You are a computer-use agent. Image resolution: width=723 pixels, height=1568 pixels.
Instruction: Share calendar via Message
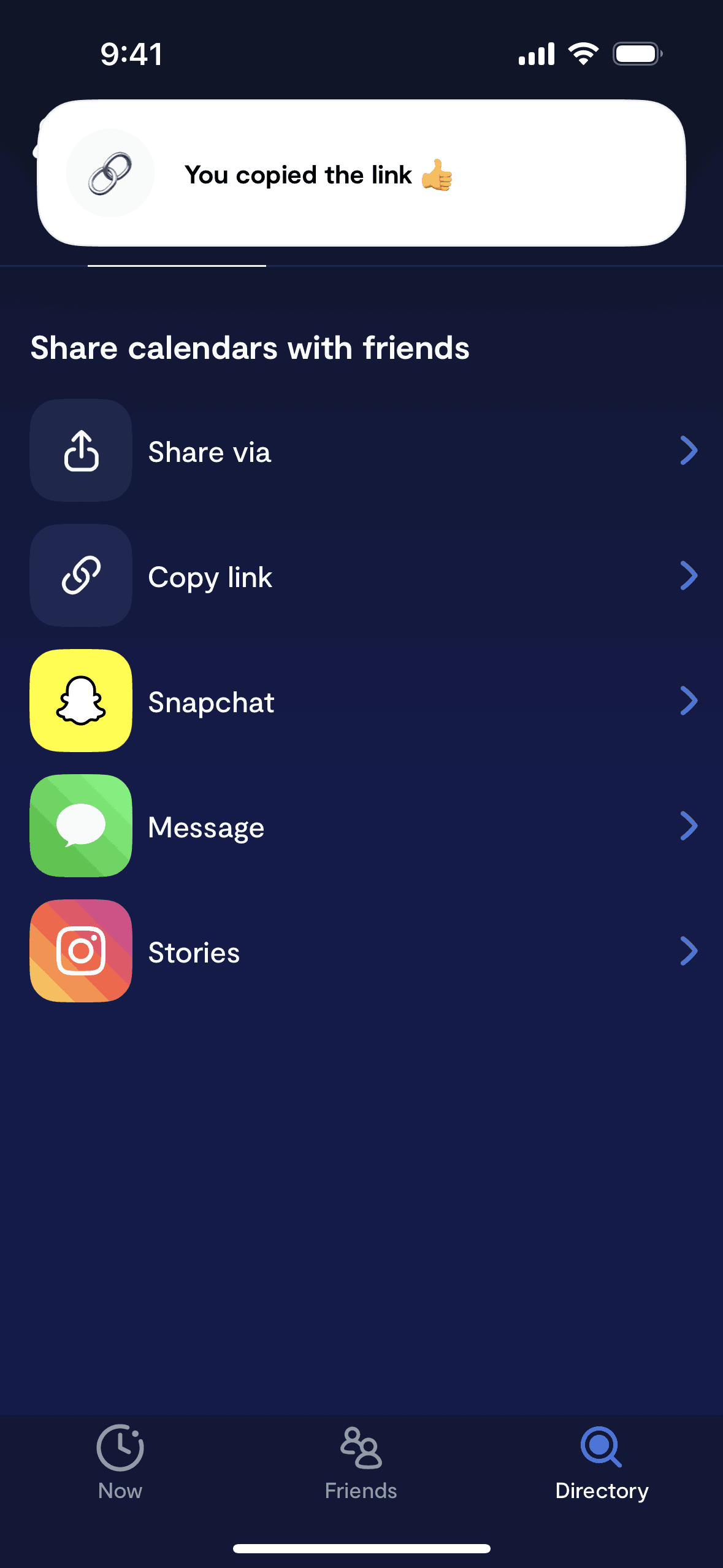(362, 826)
